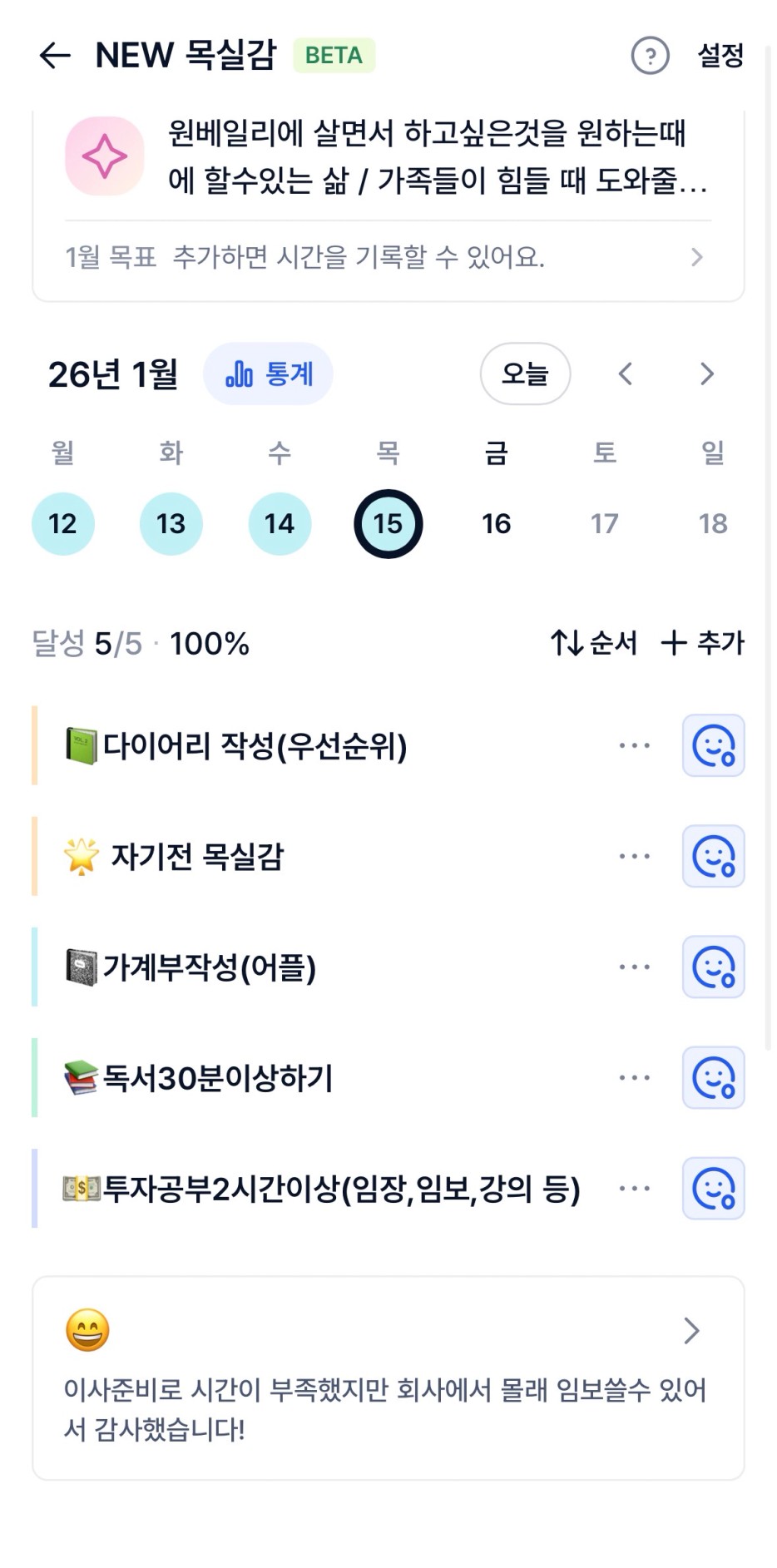Select date 12 in the calendar
777x1568 pixels.
pos(63,523)
